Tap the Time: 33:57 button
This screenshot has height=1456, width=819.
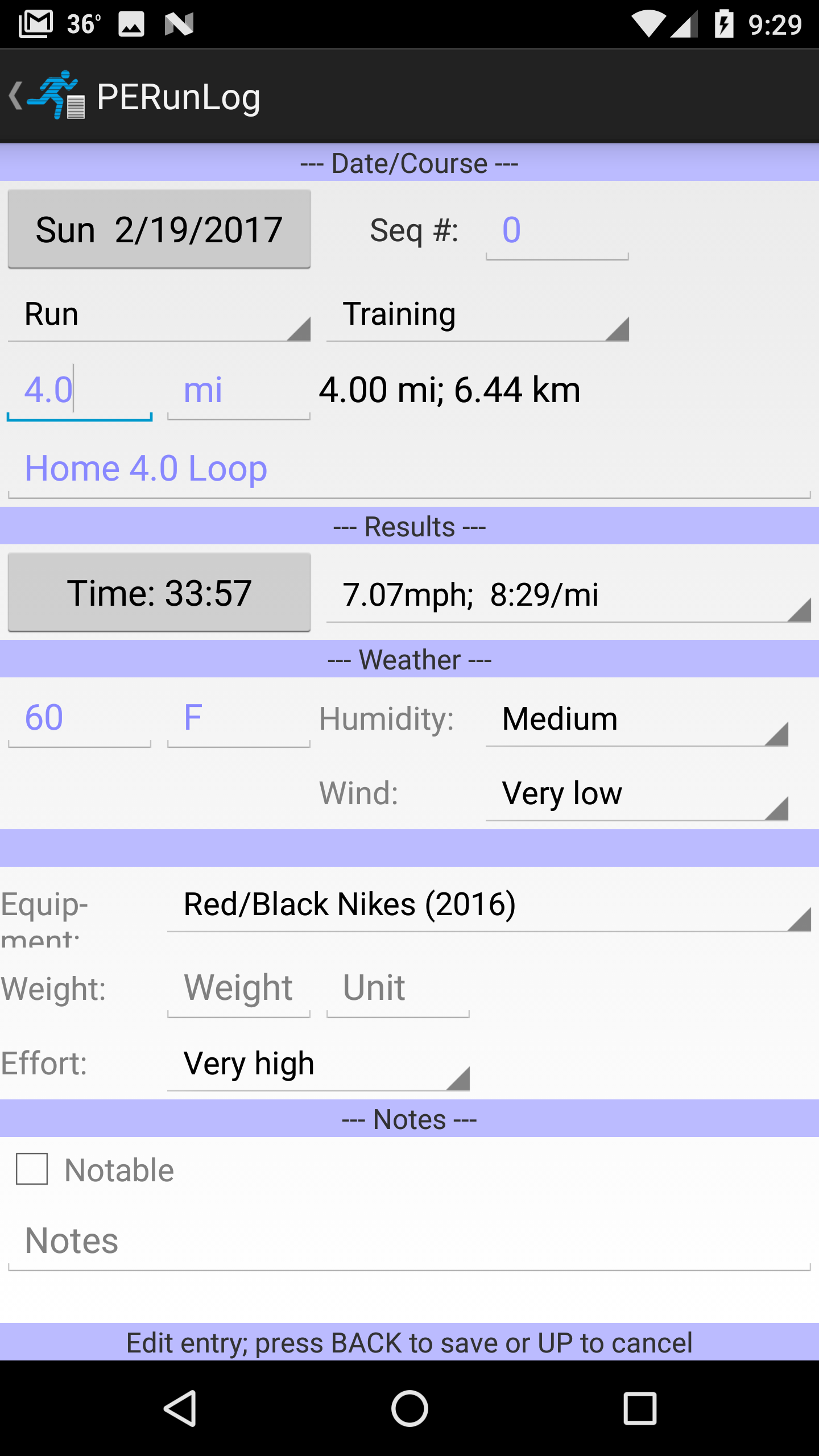(158, 593)
